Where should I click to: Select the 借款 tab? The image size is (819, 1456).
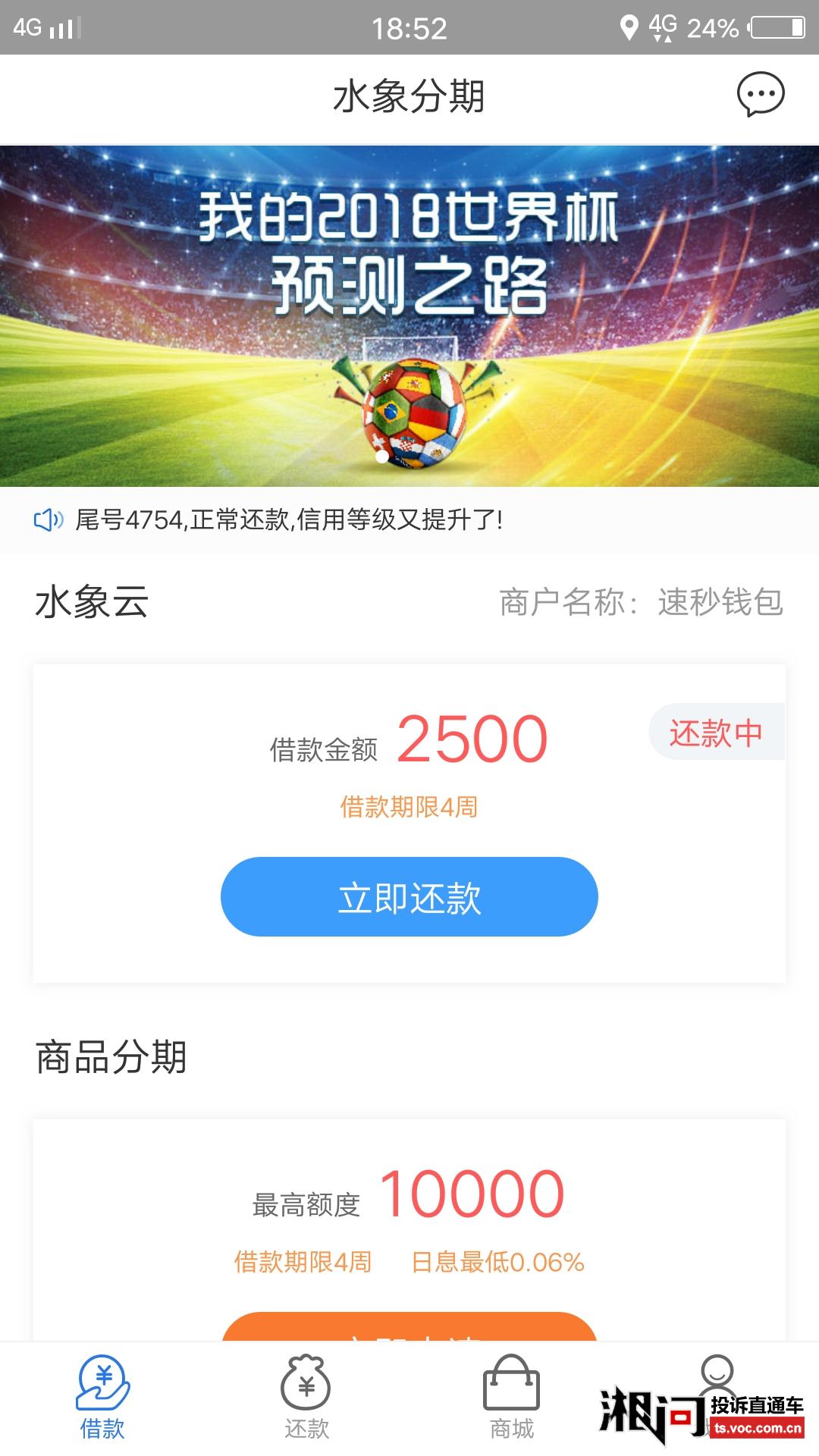(102, 1397)
